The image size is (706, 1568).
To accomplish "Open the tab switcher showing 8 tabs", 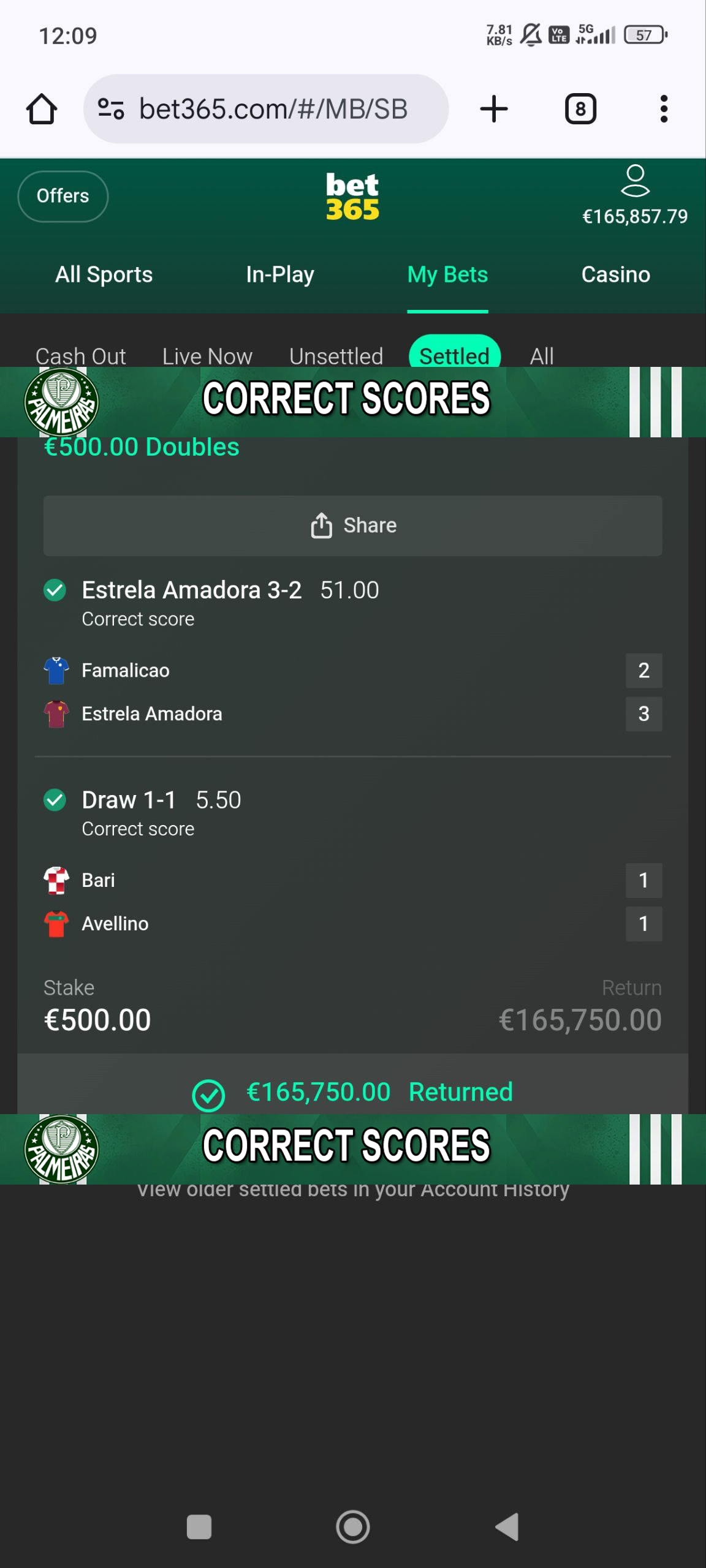I will coord(580,109).
